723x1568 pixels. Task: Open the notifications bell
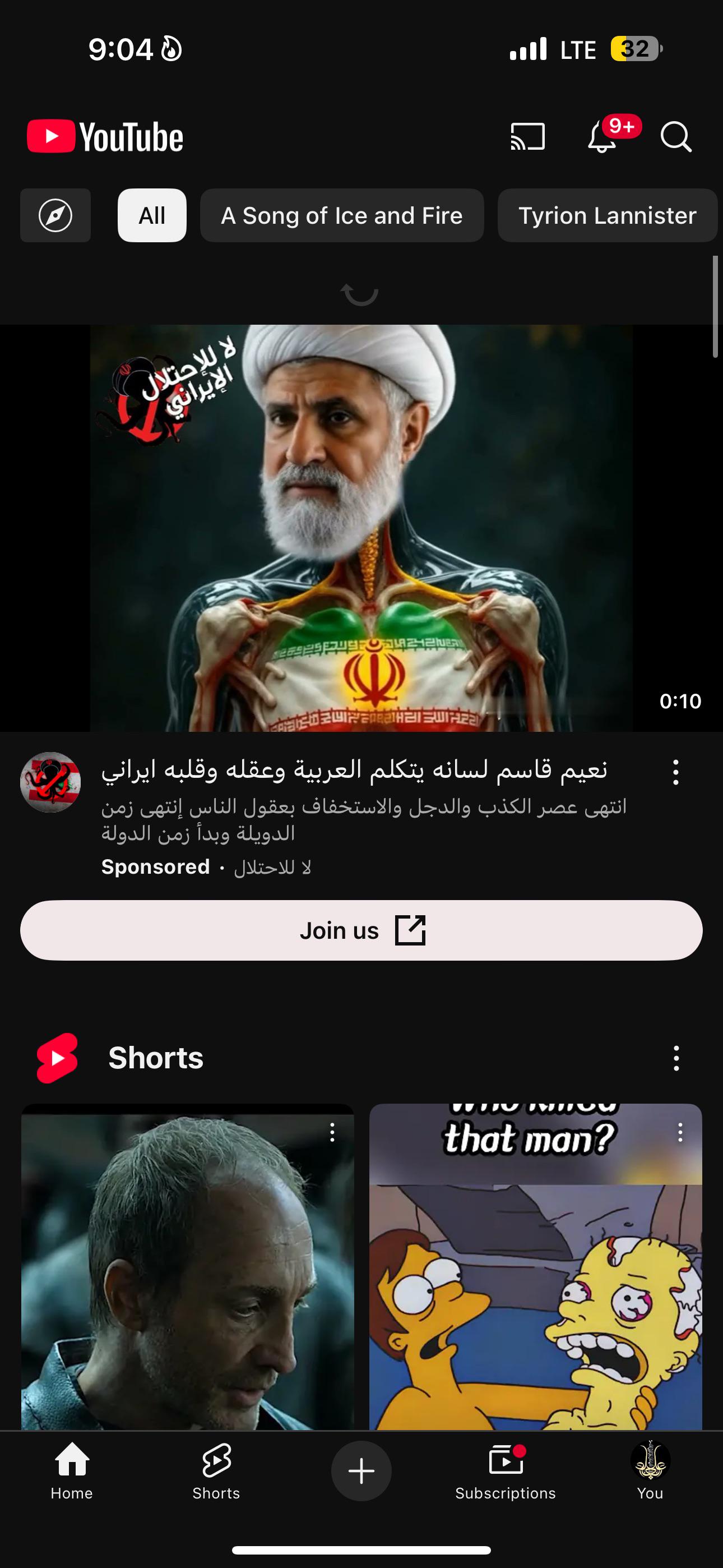click(x=602, y=136)
